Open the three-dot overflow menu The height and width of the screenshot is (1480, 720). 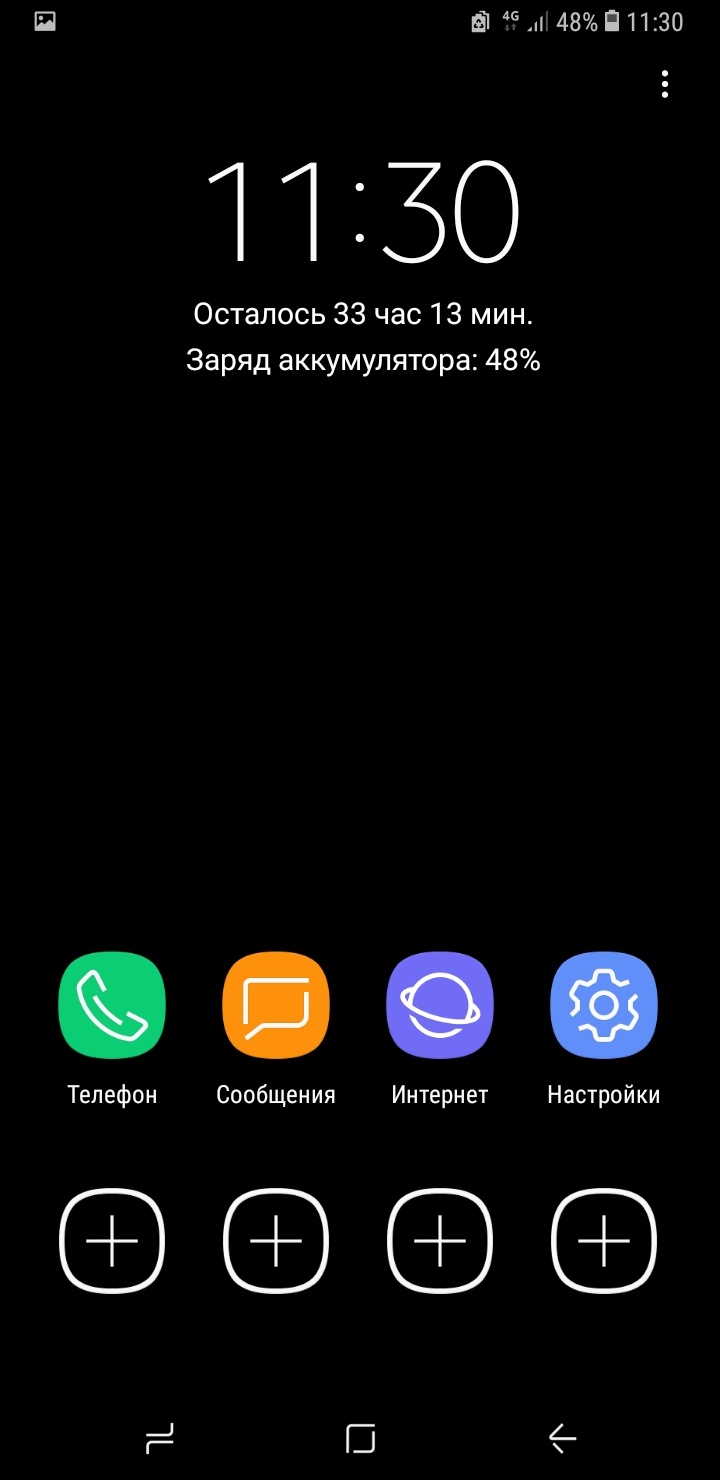665,85
